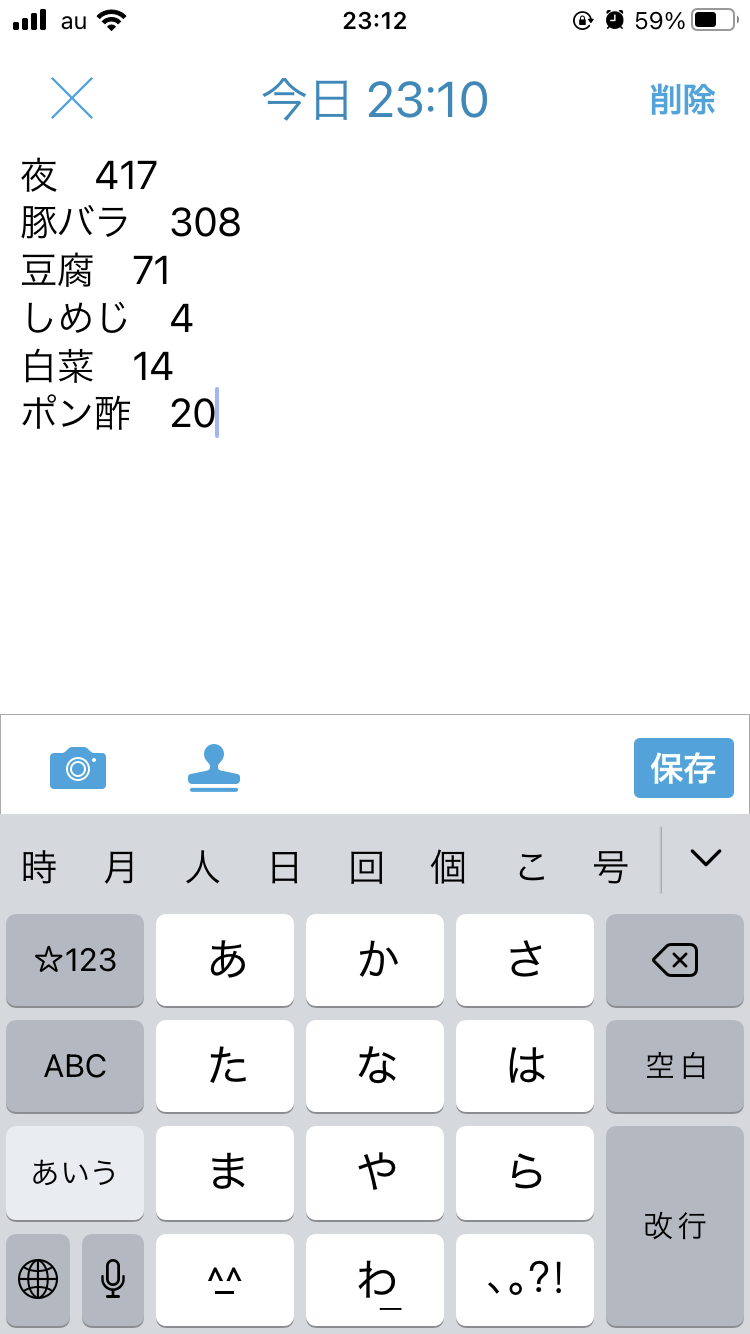The image size is (750, 1334).
Task: Hit the keyboard backspace key
Action: point(675,961)
